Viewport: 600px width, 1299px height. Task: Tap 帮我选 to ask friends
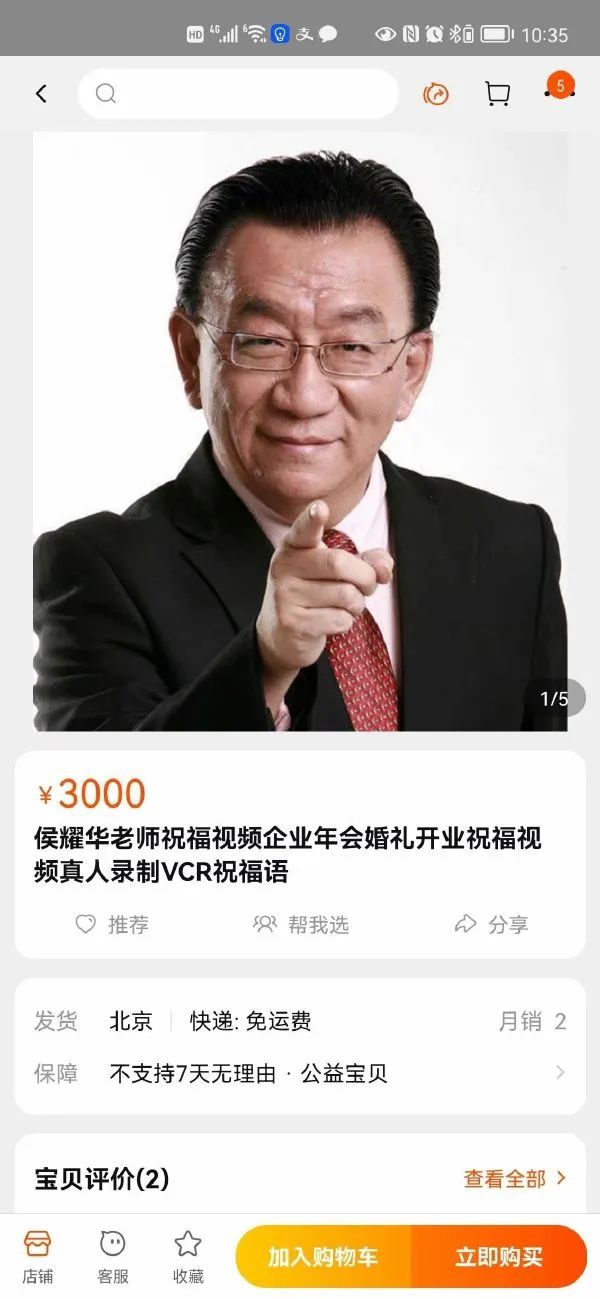click(x=301, y=925)
